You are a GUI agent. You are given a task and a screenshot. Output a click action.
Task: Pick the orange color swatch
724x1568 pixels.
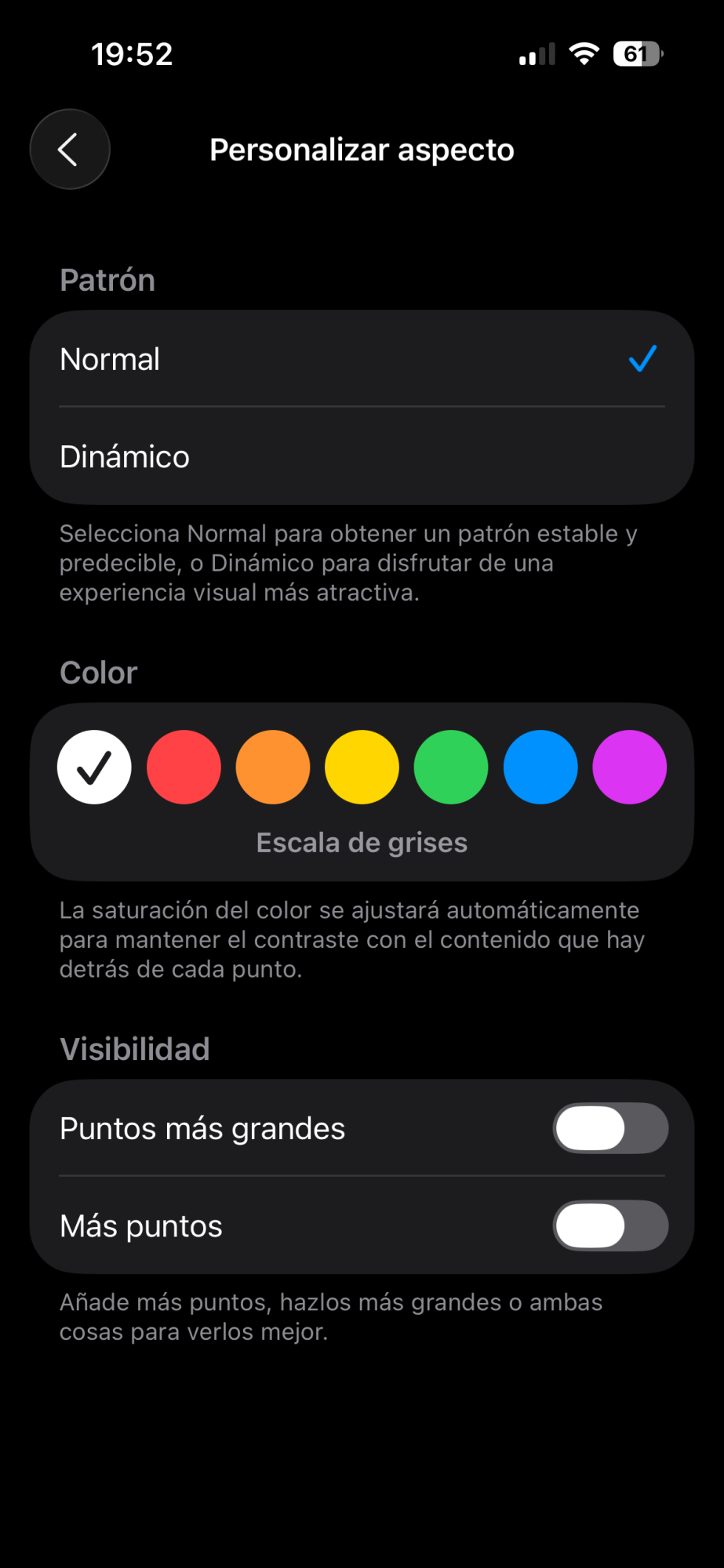(x=273, y=767)
